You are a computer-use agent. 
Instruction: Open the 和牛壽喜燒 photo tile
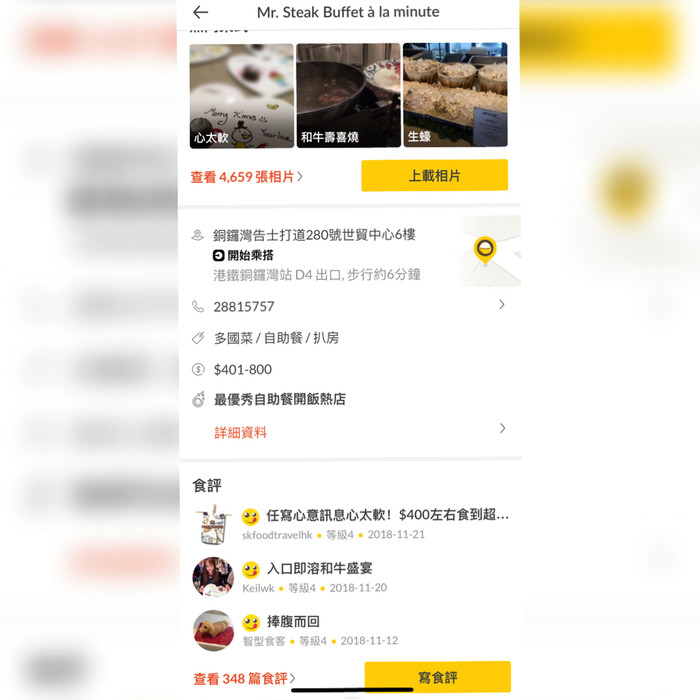click(x=348, y=96)
